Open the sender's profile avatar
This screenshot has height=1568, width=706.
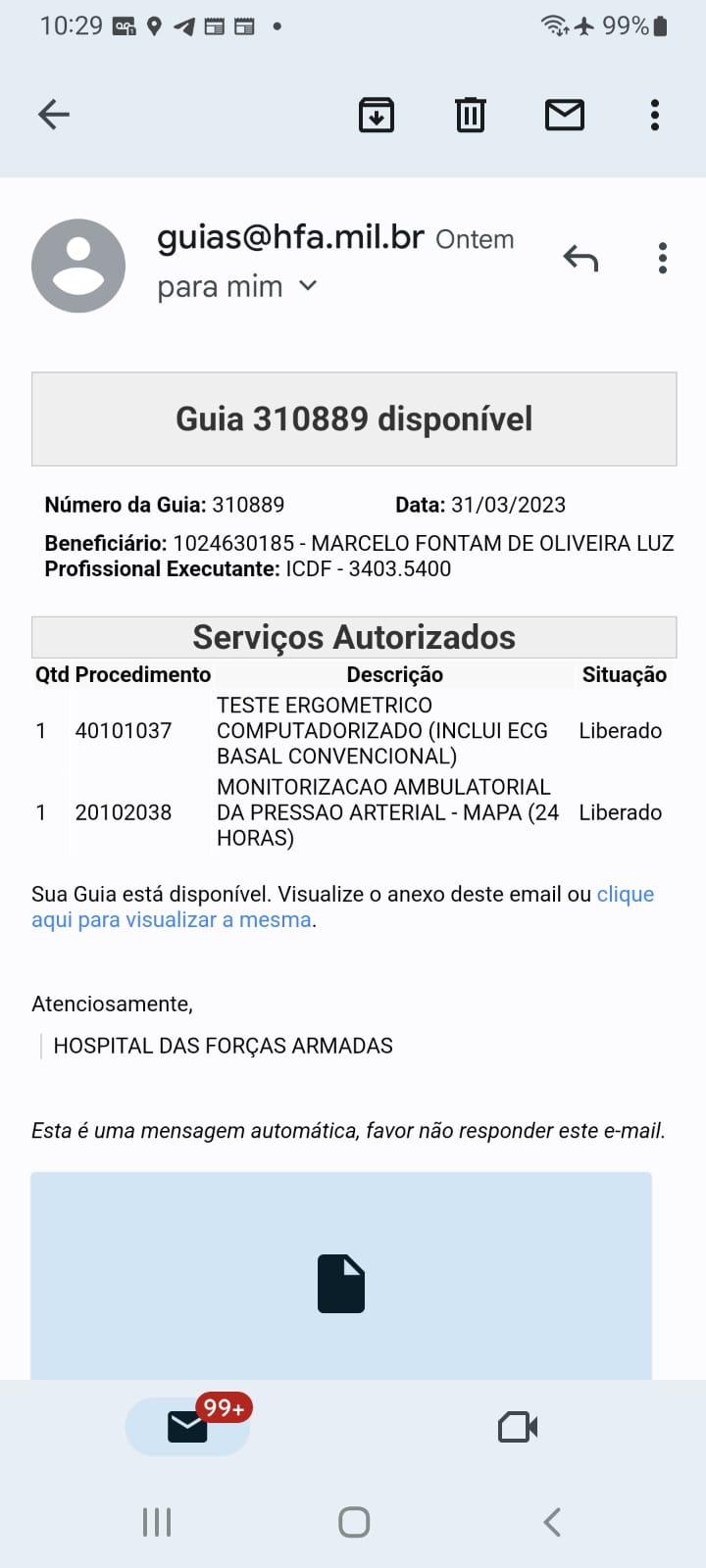click(78, 266)
